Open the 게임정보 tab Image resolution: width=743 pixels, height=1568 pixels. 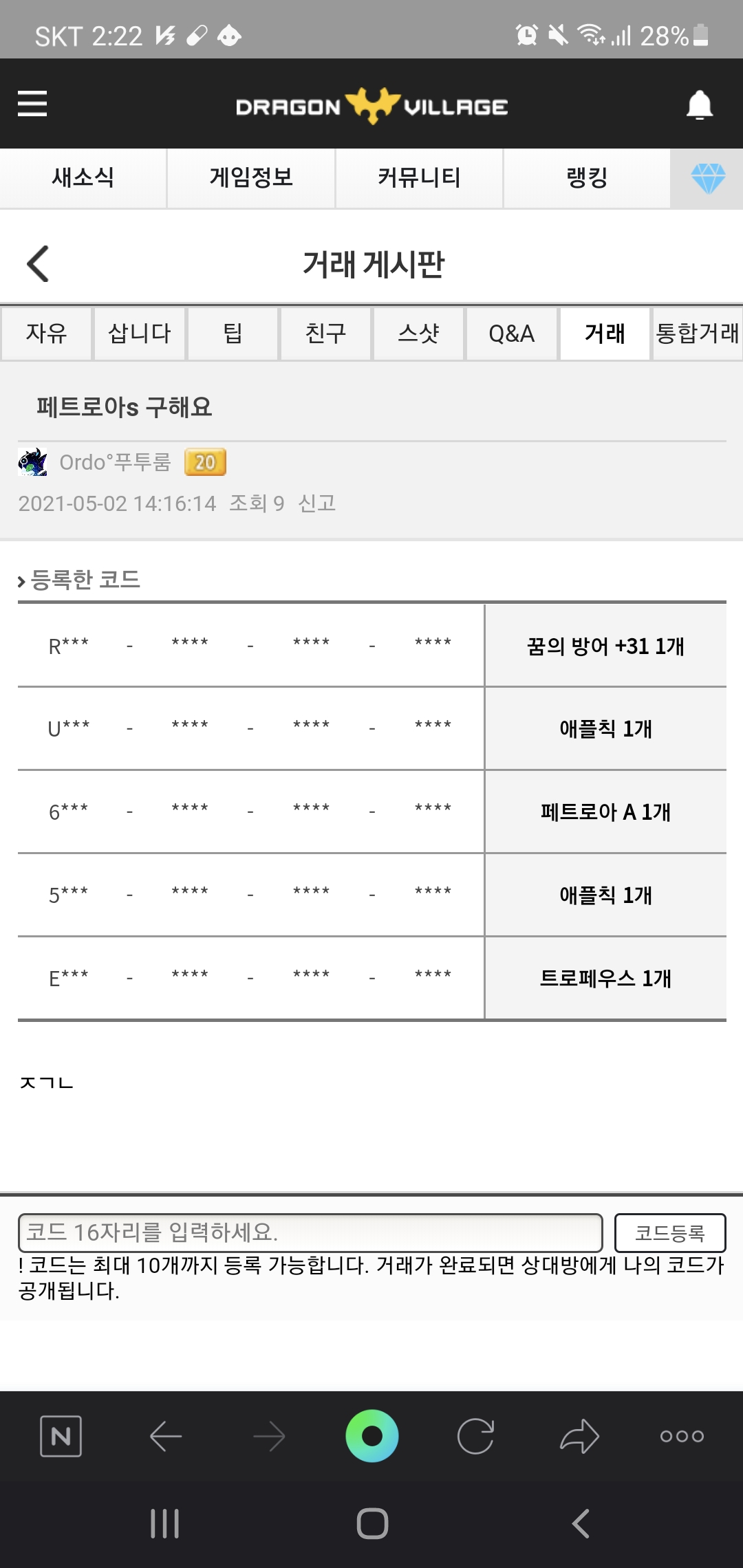[x=251, y=178]
